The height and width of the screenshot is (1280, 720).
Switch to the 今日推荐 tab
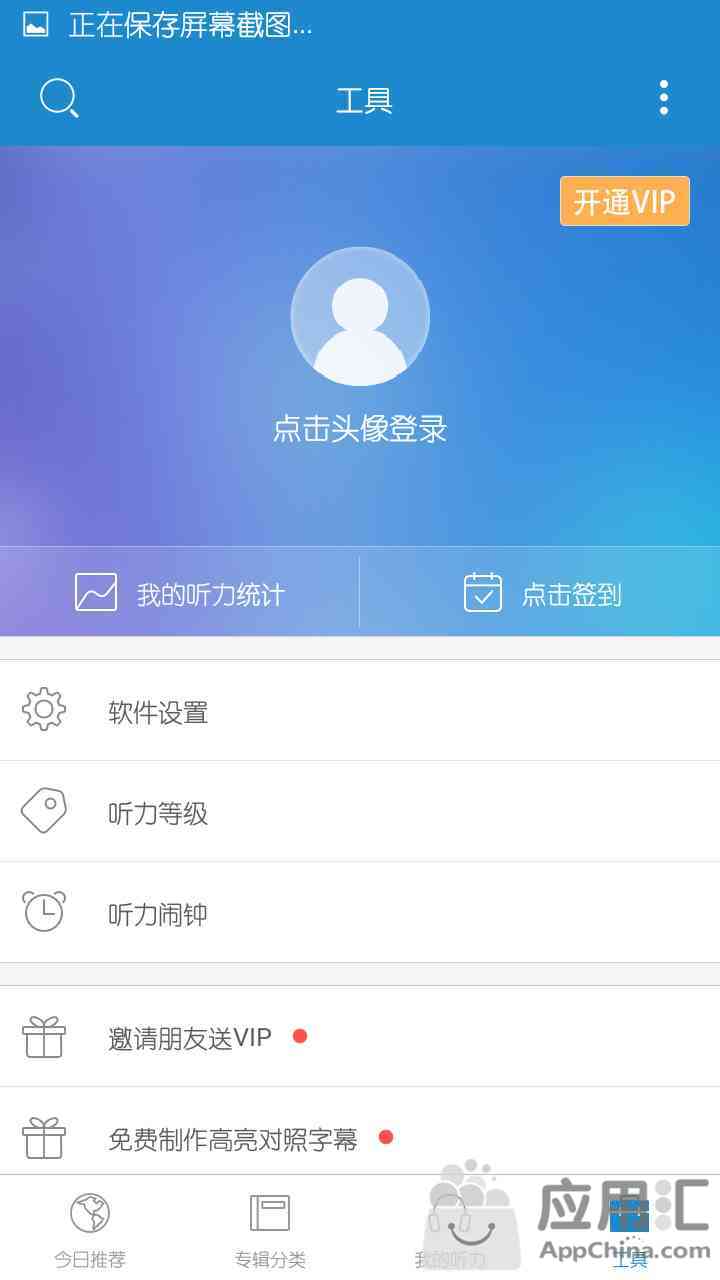(90, 1229)
